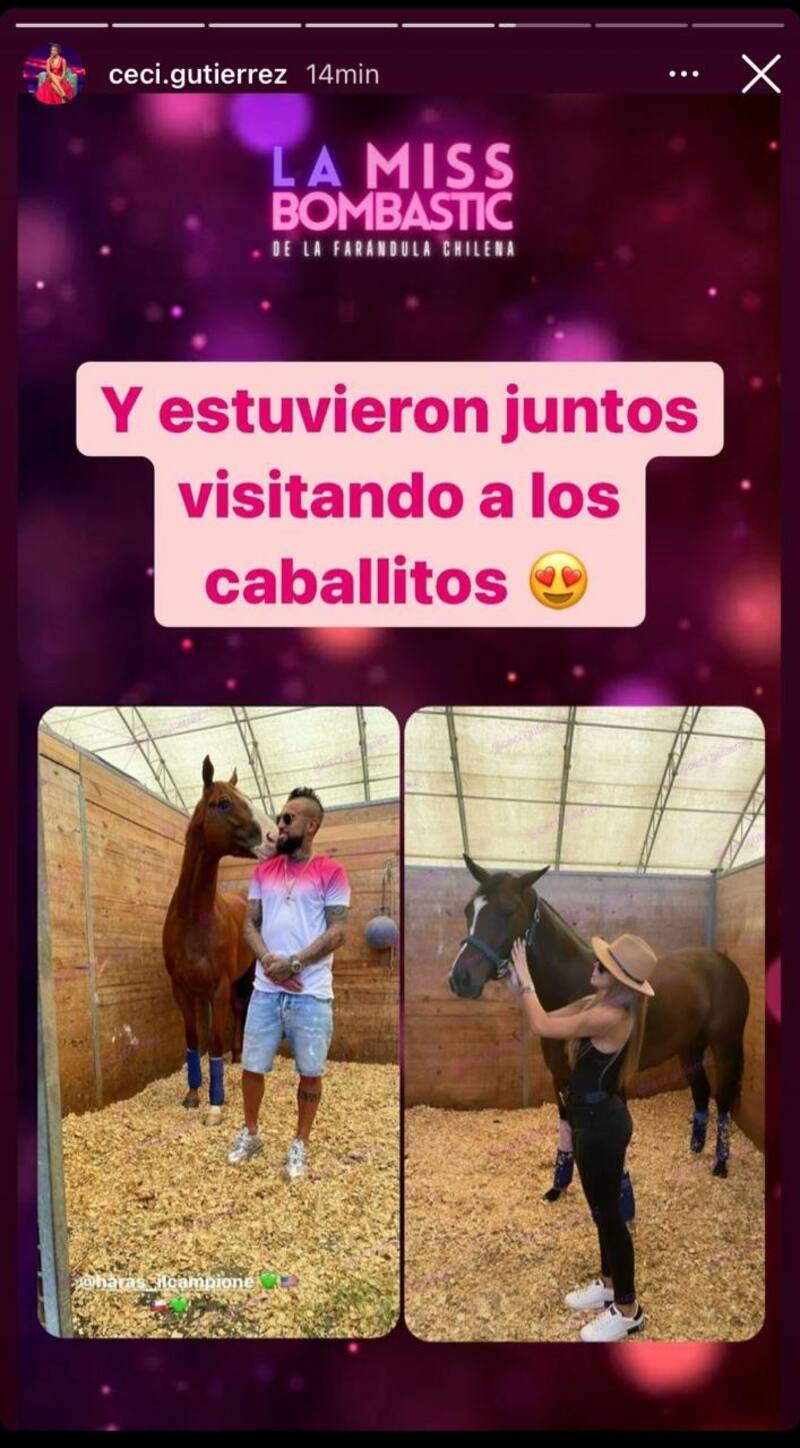Tap the ceci.gutierrez username
The width and height of the screenshot is (800, 1448).
pyautogui.click(x=197, y=75)
